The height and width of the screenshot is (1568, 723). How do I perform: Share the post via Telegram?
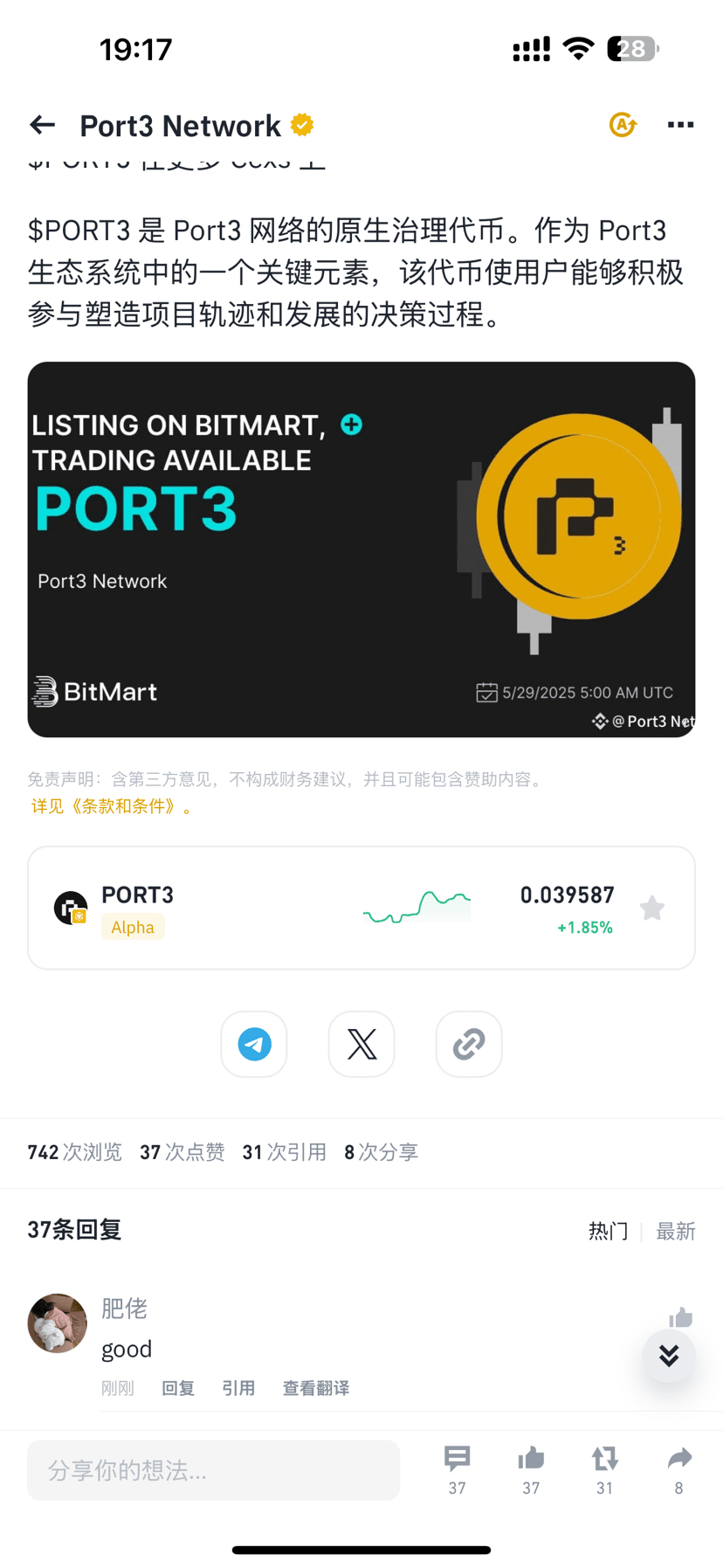click(254, 1044)
